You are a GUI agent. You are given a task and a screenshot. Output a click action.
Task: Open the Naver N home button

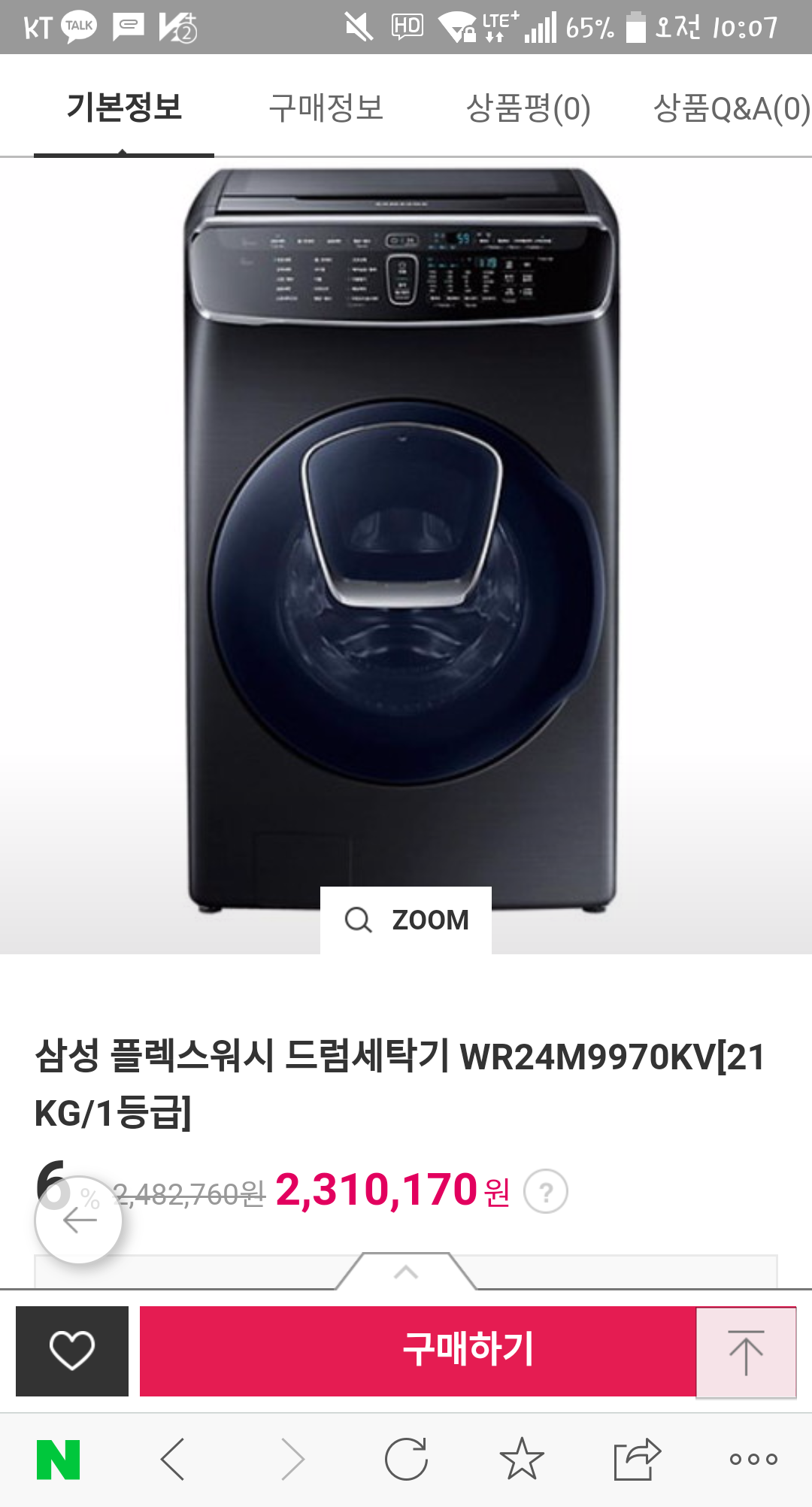(x=59, y=1460)
